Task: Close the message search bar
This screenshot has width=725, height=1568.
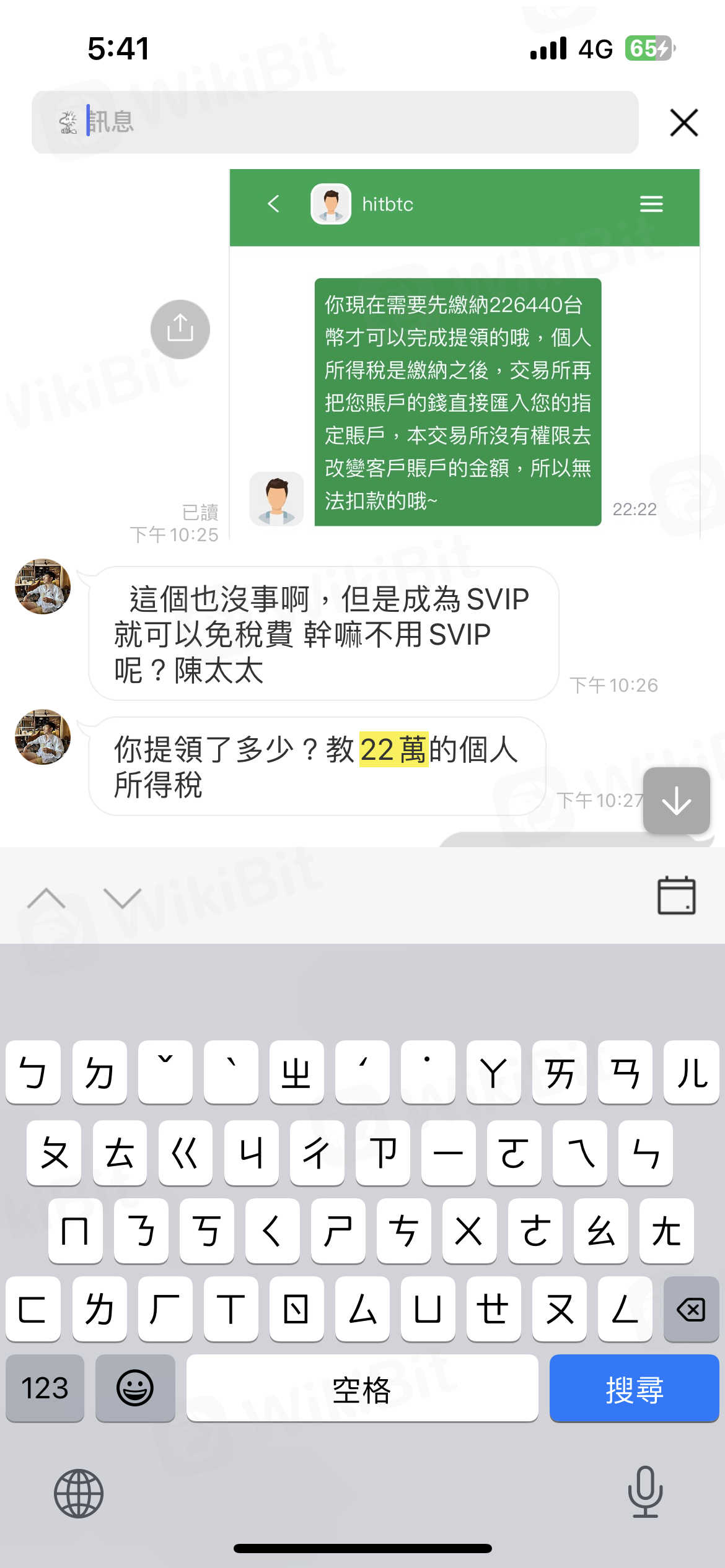Action: click(x=683, y=122)
